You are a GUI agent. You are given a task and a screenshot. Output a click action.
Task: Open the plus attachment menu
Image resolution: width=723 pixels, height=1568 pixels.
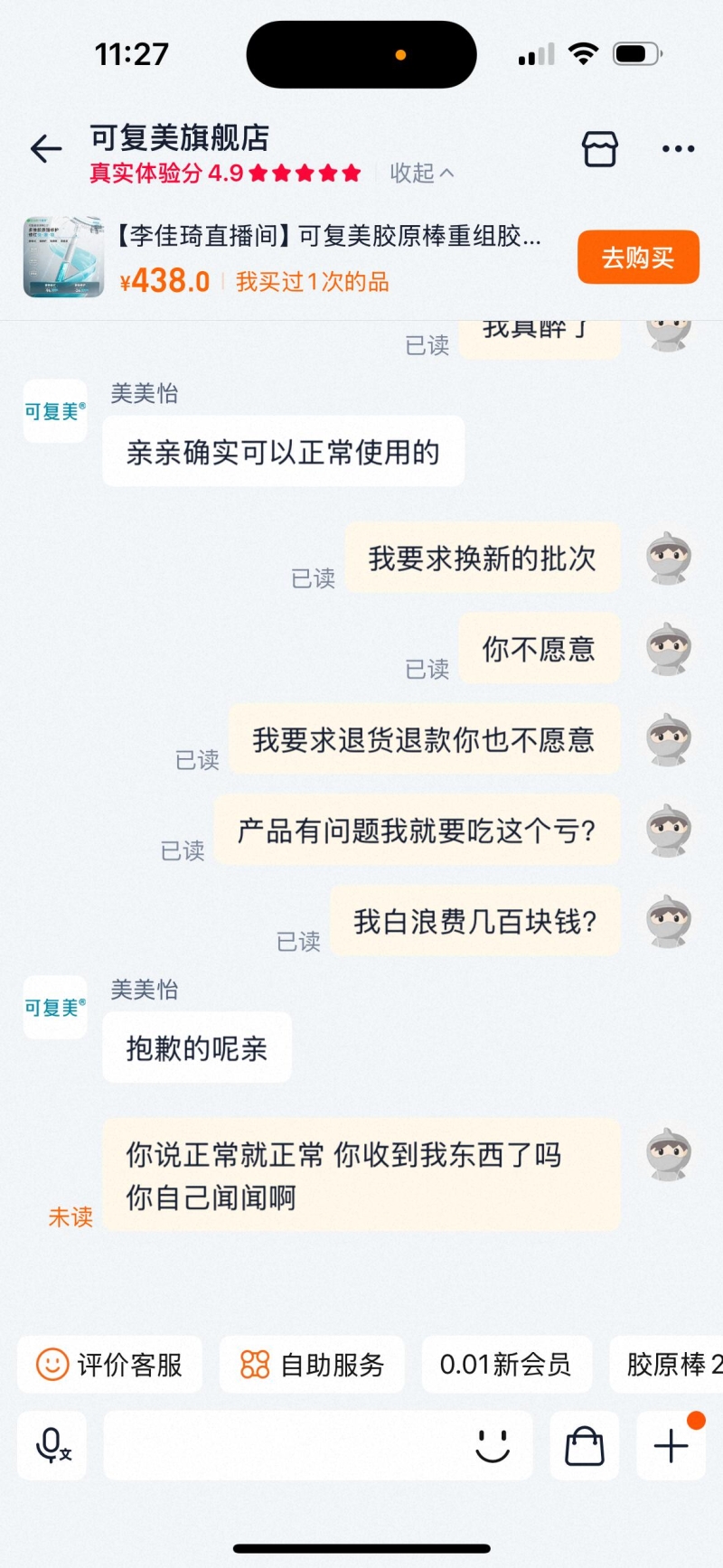point(671,1446)
